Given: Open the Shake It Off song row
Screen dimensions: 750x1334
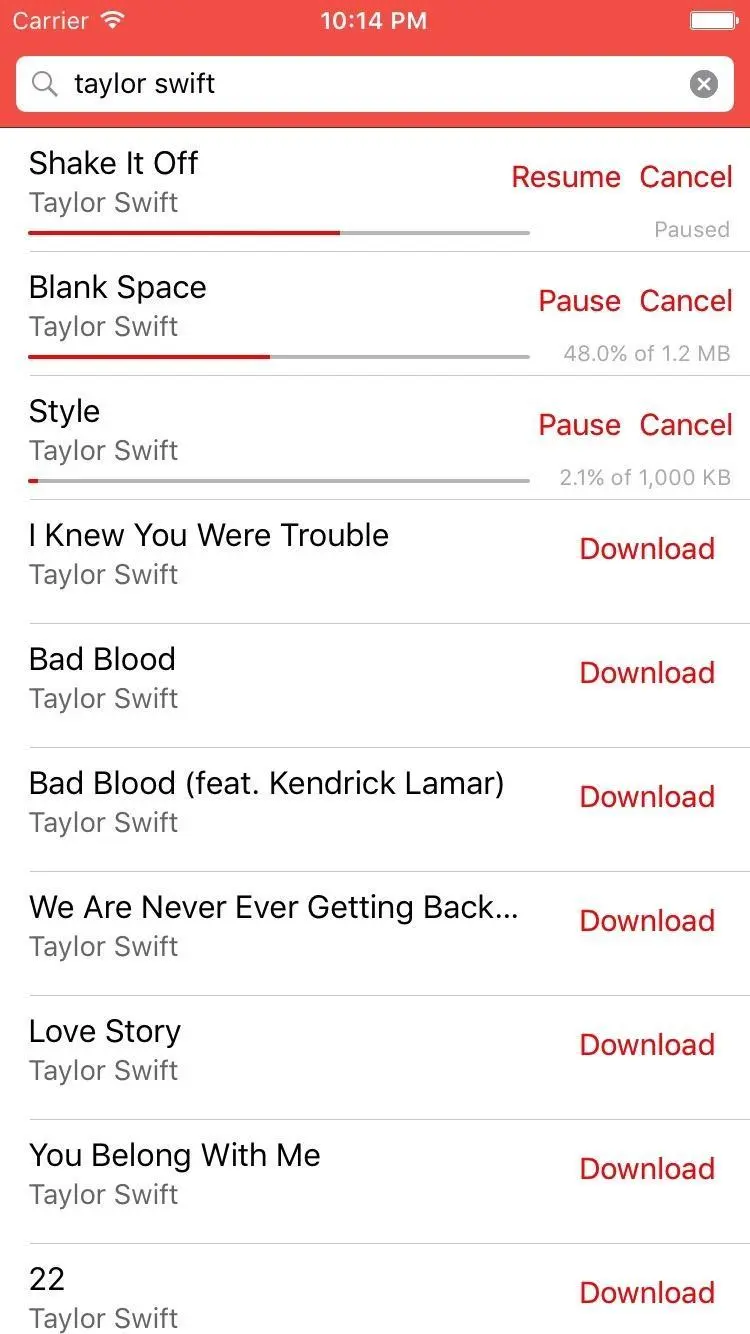Looking at the screenshot, I should tap(250, 182).
